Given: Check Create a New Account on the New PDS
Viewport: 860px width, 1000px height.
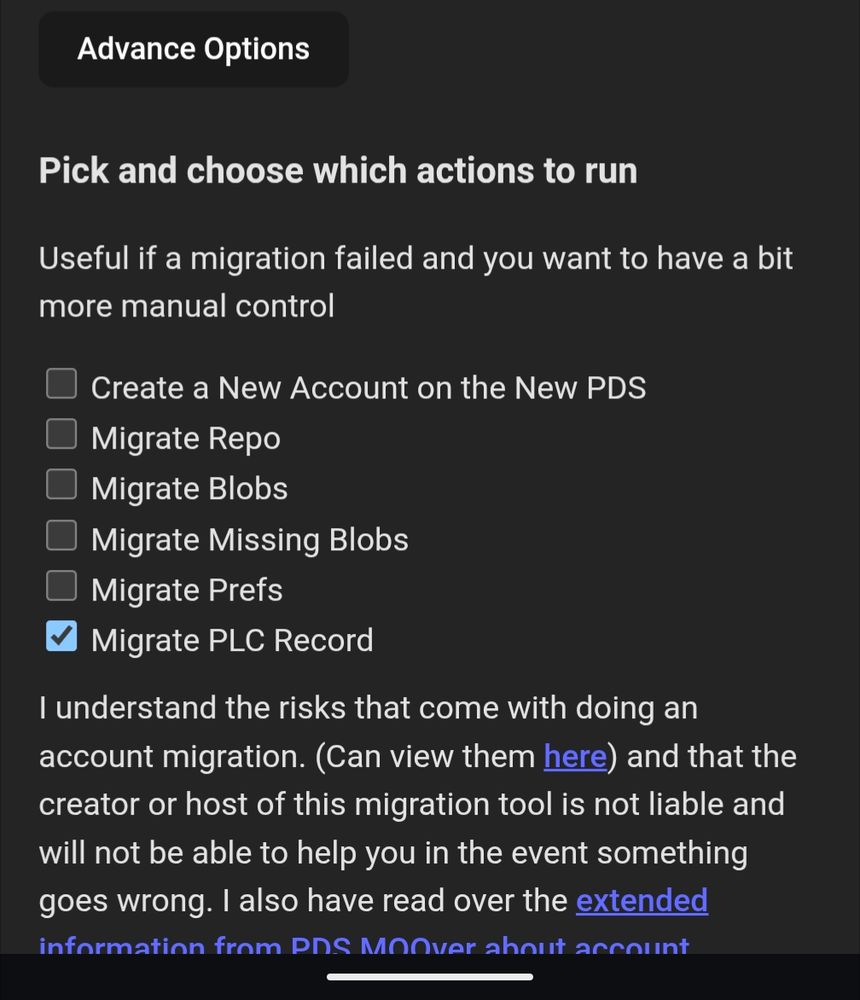Looking at the screenshot, I should point(62,384).
